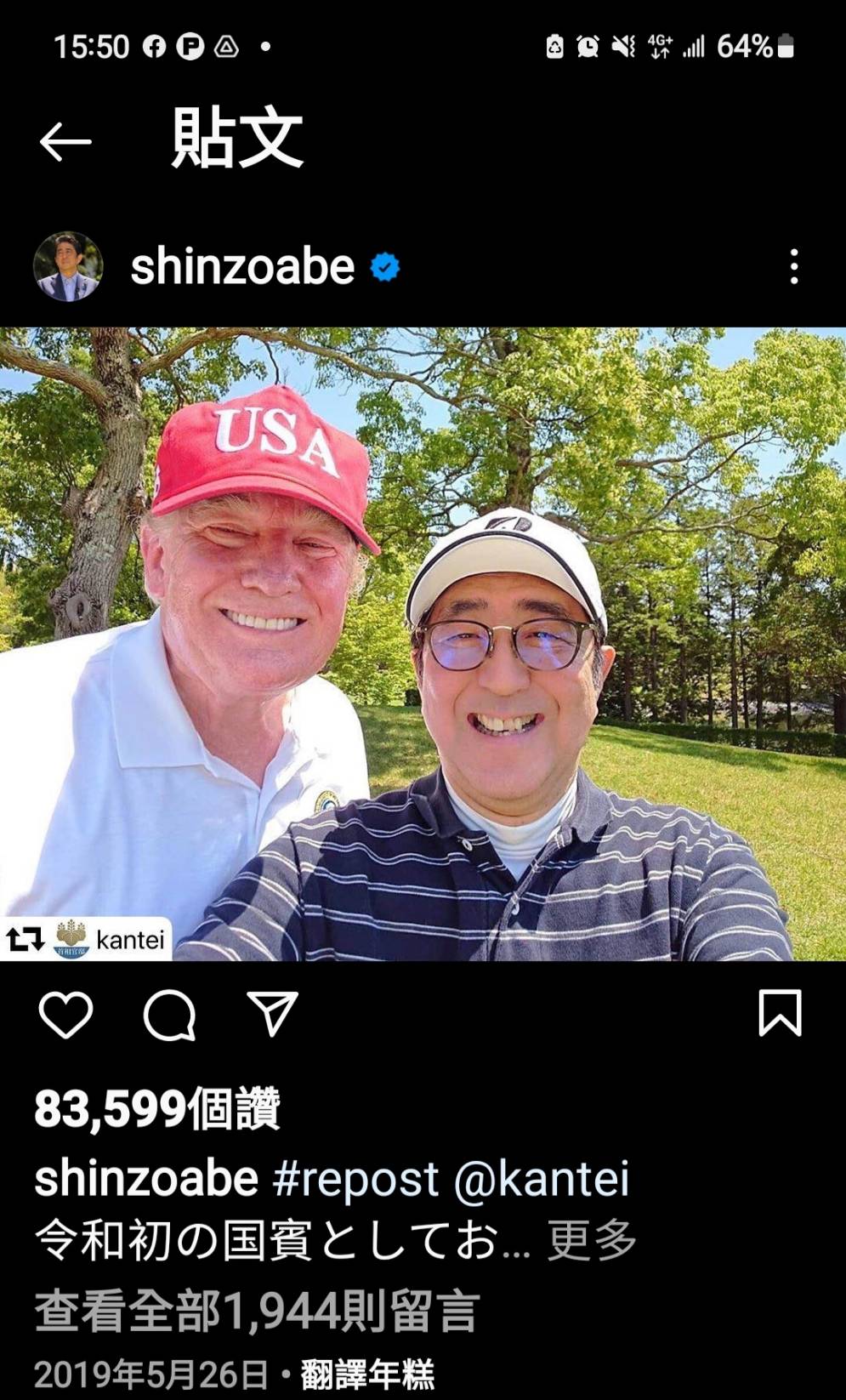This screenshot has height=1400, width=846.
Task: Open the comment bubble icon
Action: click(x=169, y=1014)
